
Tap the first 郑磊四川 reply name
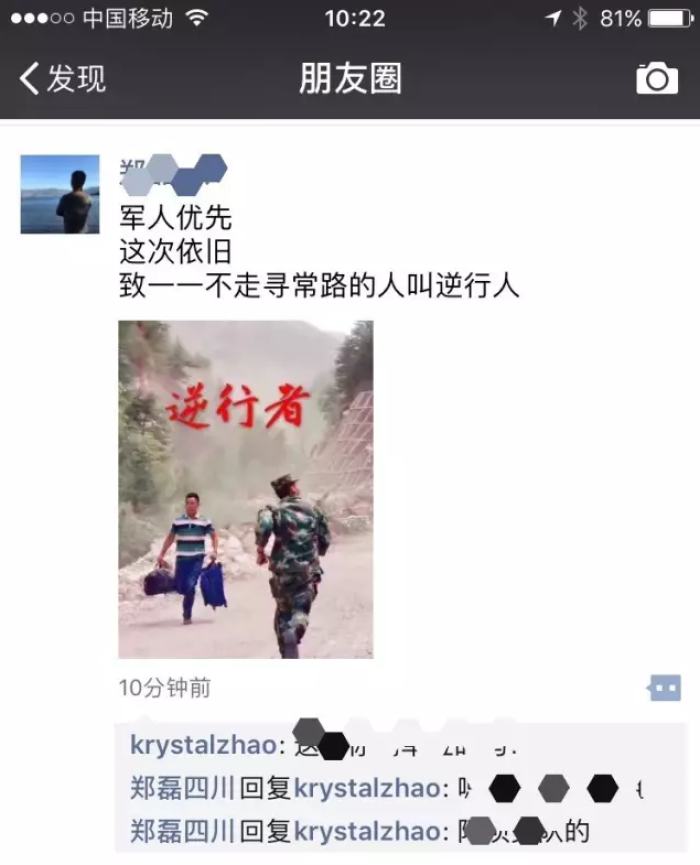(x=182, y=788)
